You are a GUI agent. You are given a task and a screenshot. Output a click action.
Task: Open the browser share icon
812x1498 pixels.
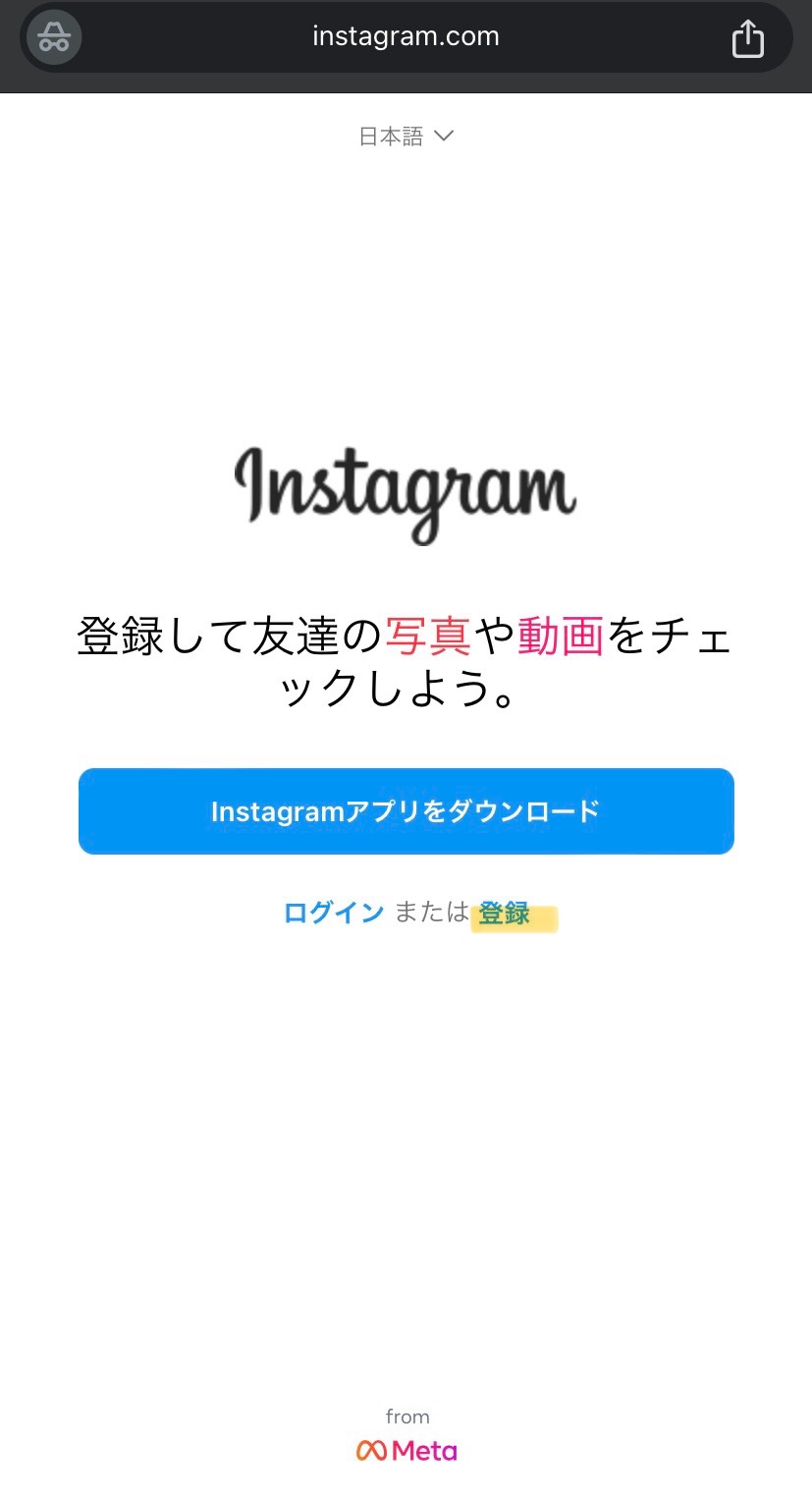coord(748,38)
